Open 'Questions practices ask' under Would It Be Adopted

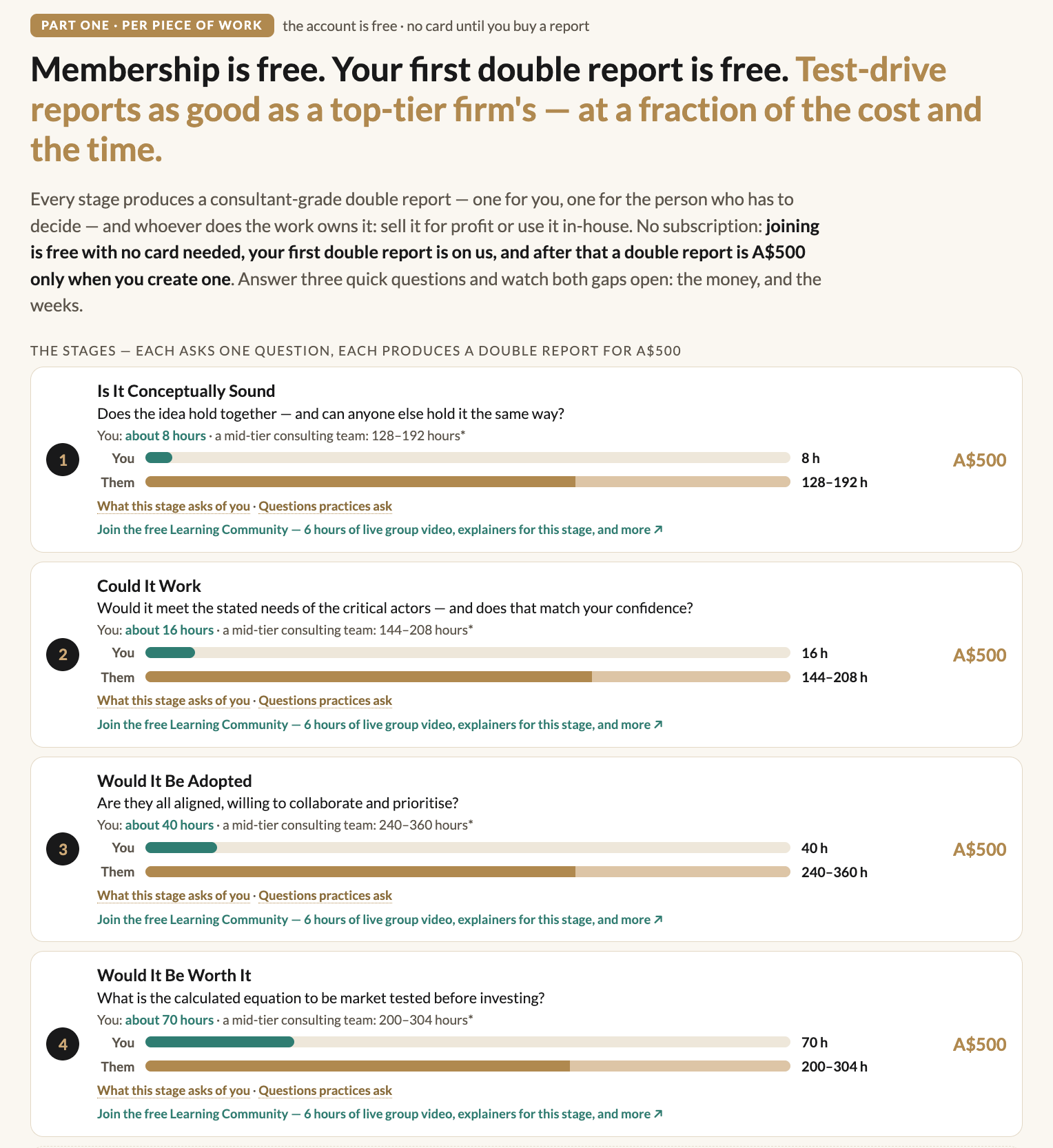(x=325, y=895)
